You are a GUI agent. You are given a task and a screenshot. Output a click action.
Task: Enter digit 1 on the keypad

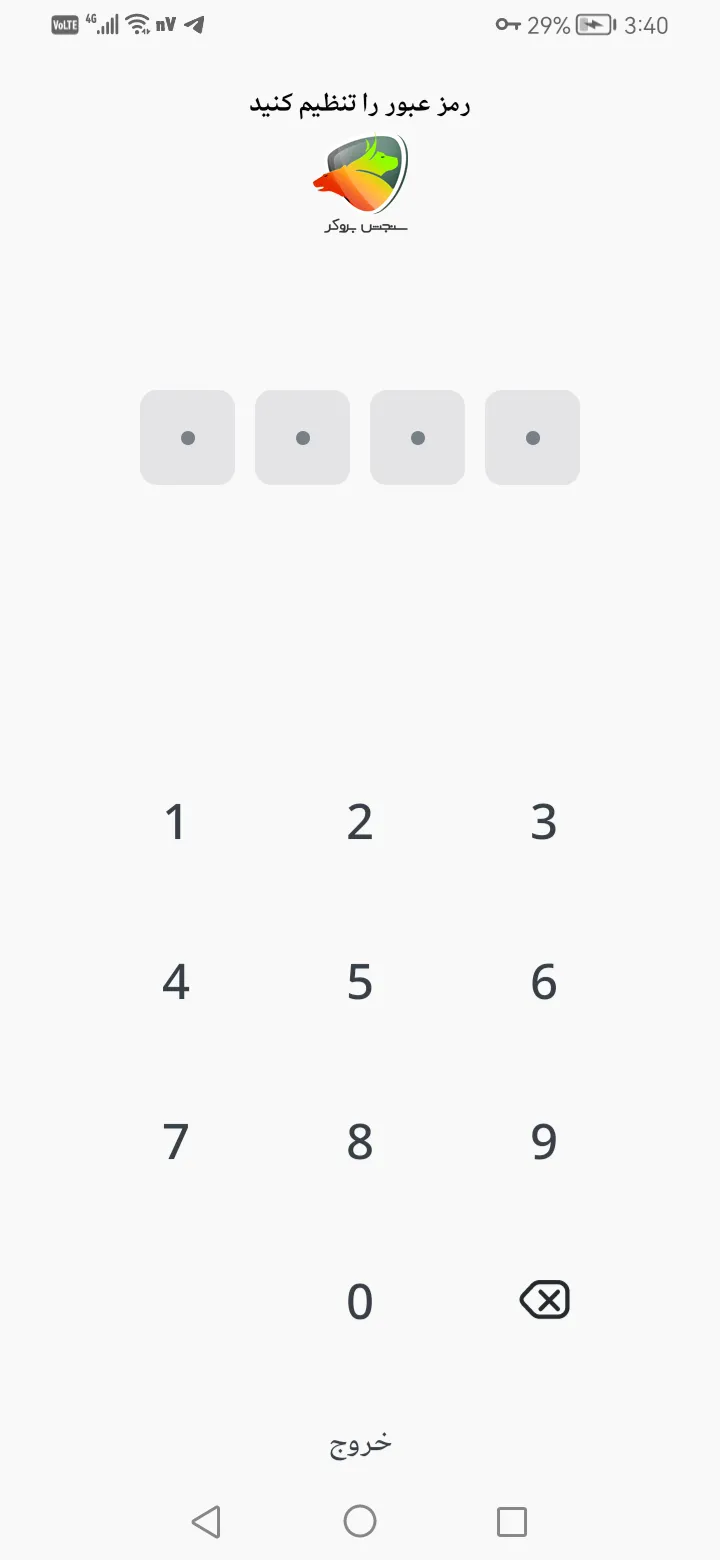[175, 822]
